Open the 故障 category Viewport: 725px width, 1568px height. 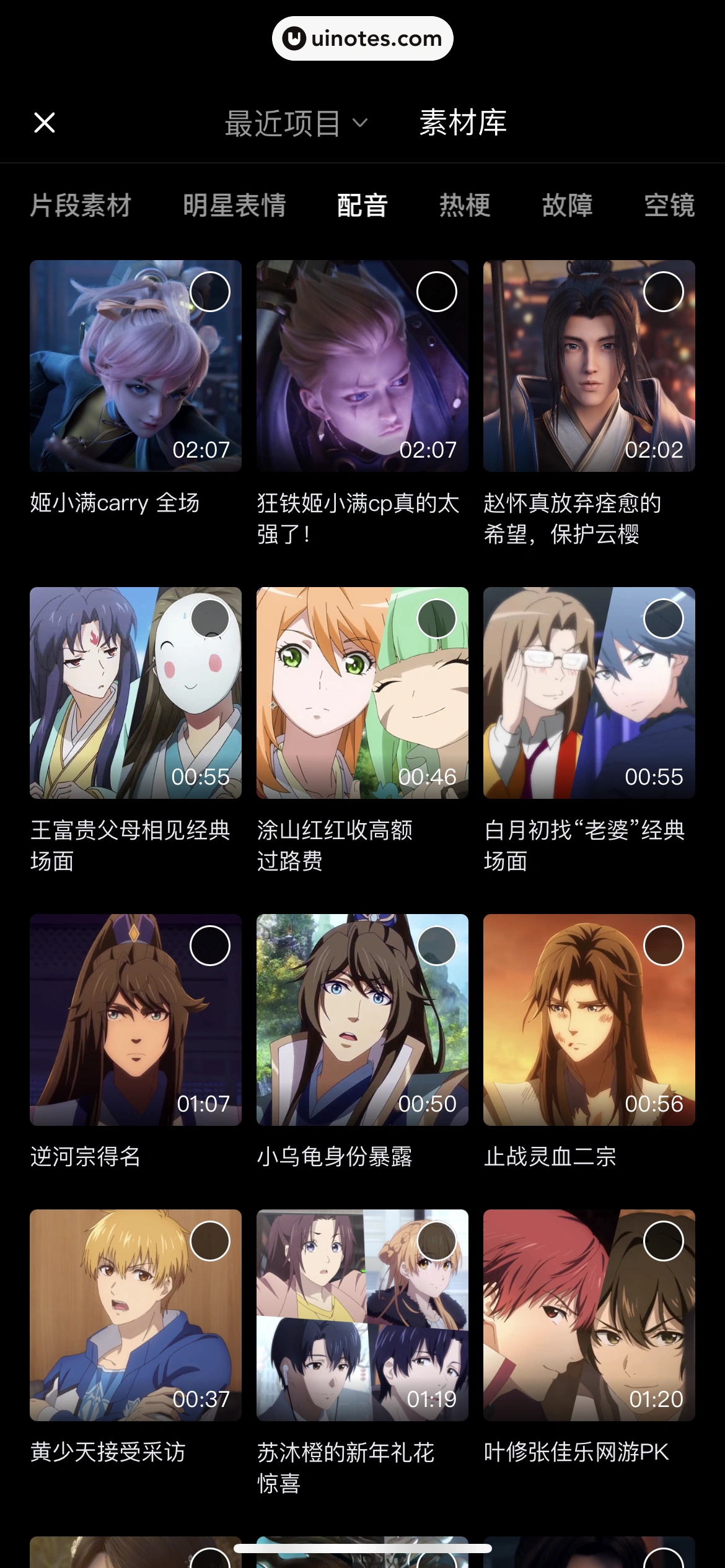pos(569,206)
